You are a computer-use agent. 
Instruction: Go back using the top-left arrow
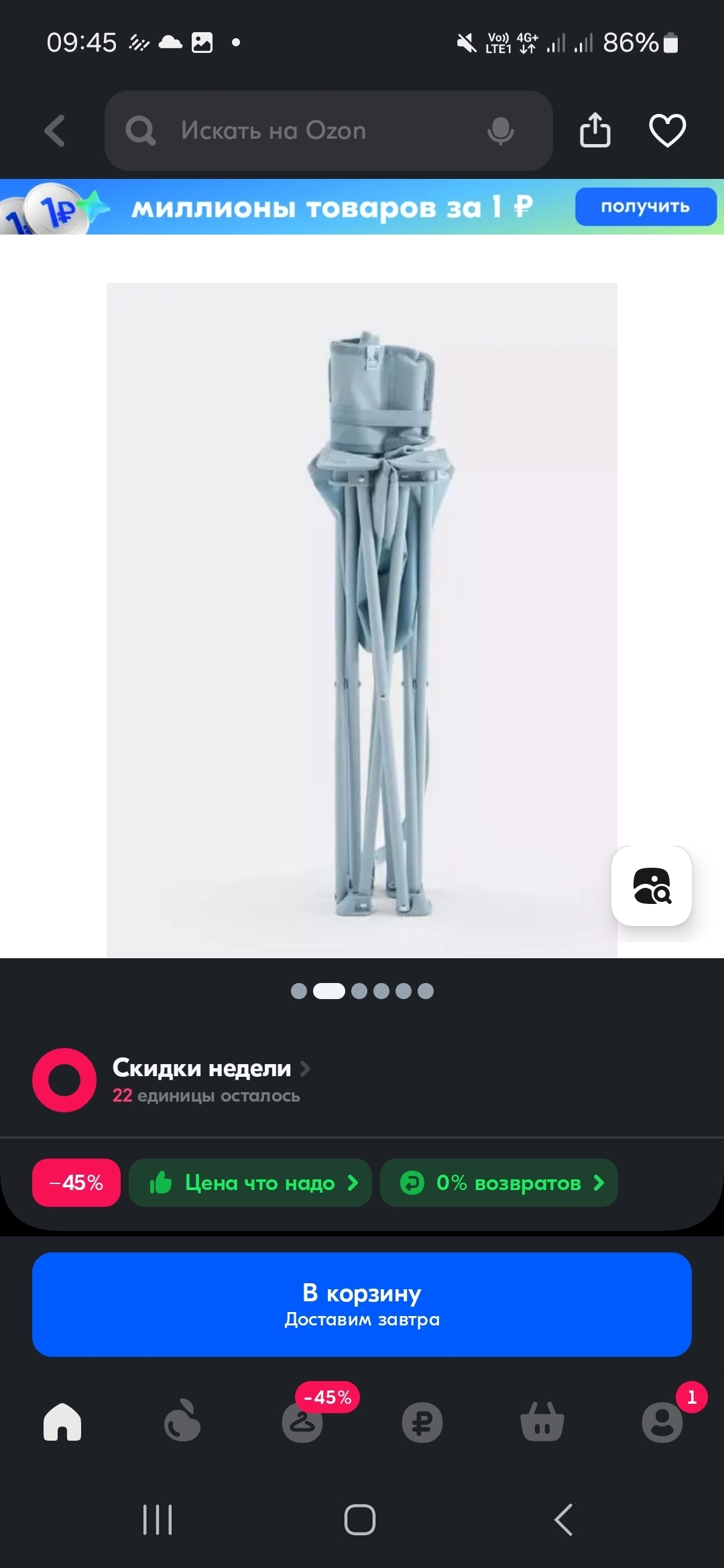click(x=55, y=130)
